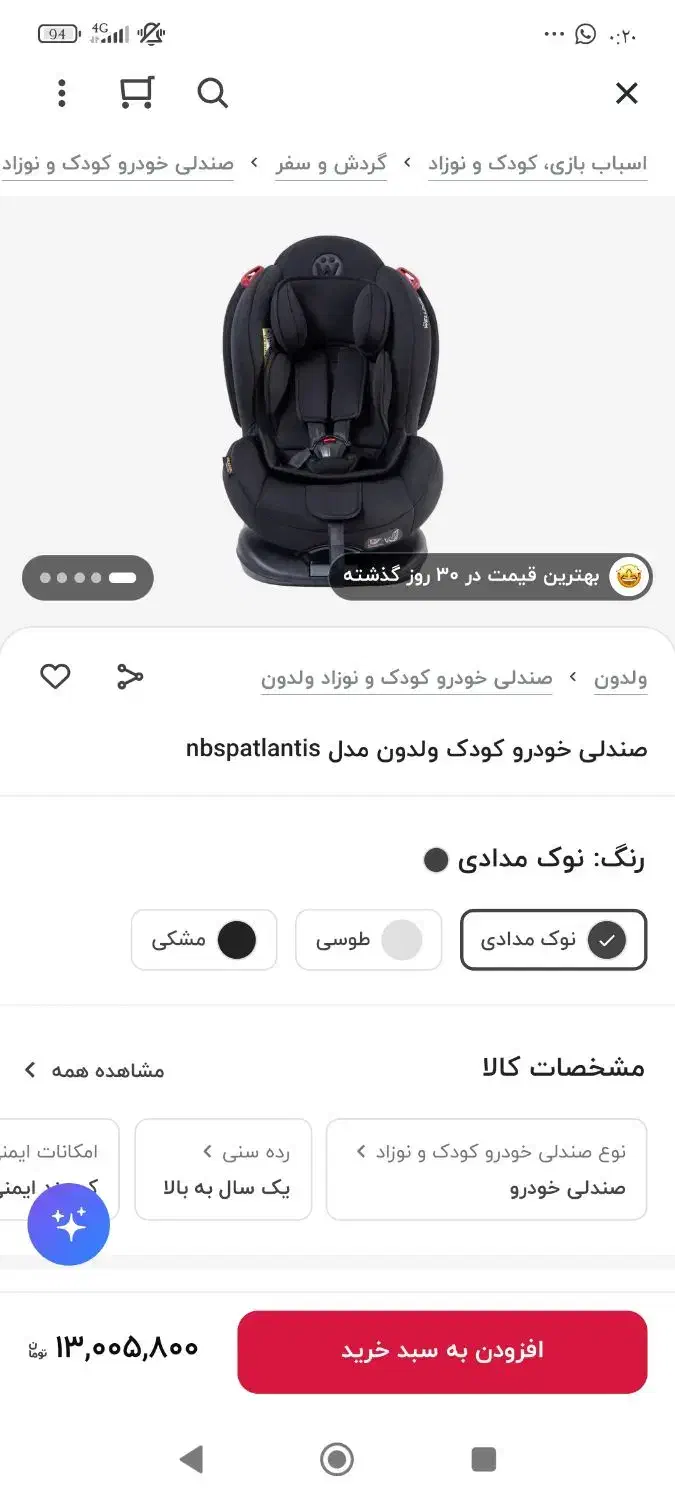Viewport: 675px width, 1500px height.
Task: Open the رده سنی specification card
Action: click(223, 1169)
